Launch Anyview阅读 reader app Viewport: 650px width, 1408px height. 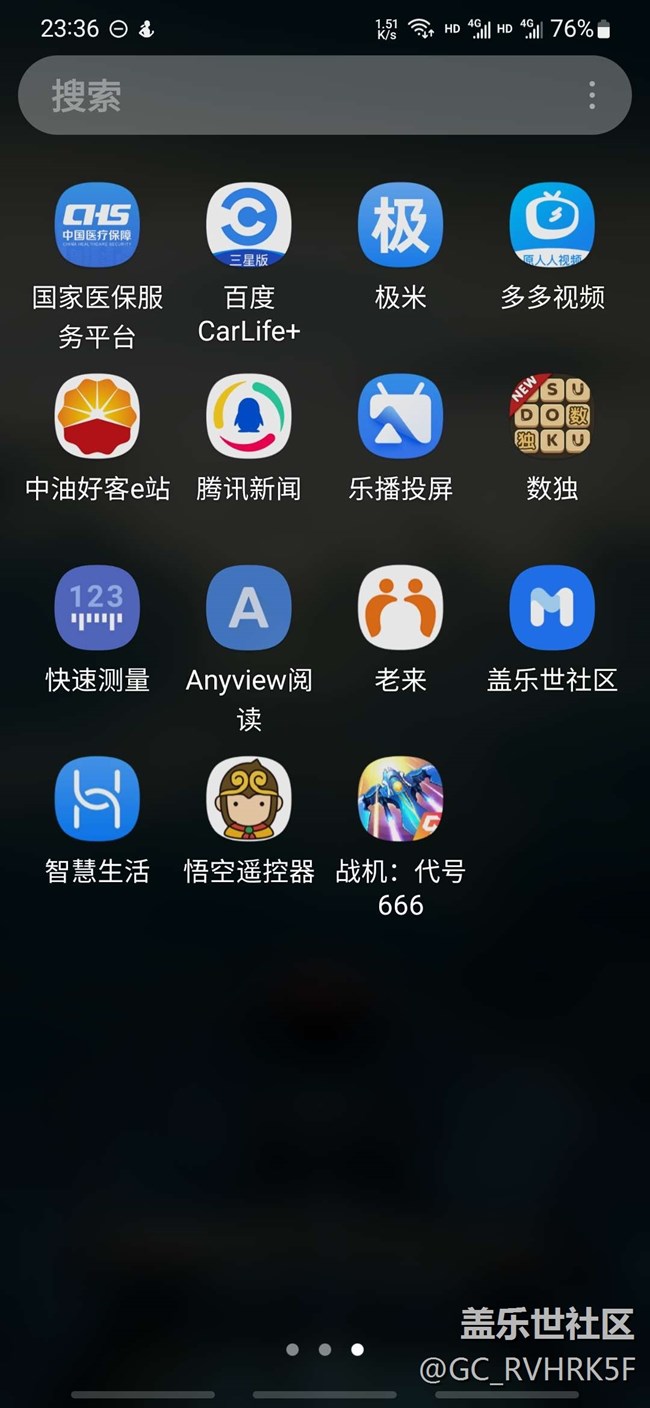coord(248,608)
